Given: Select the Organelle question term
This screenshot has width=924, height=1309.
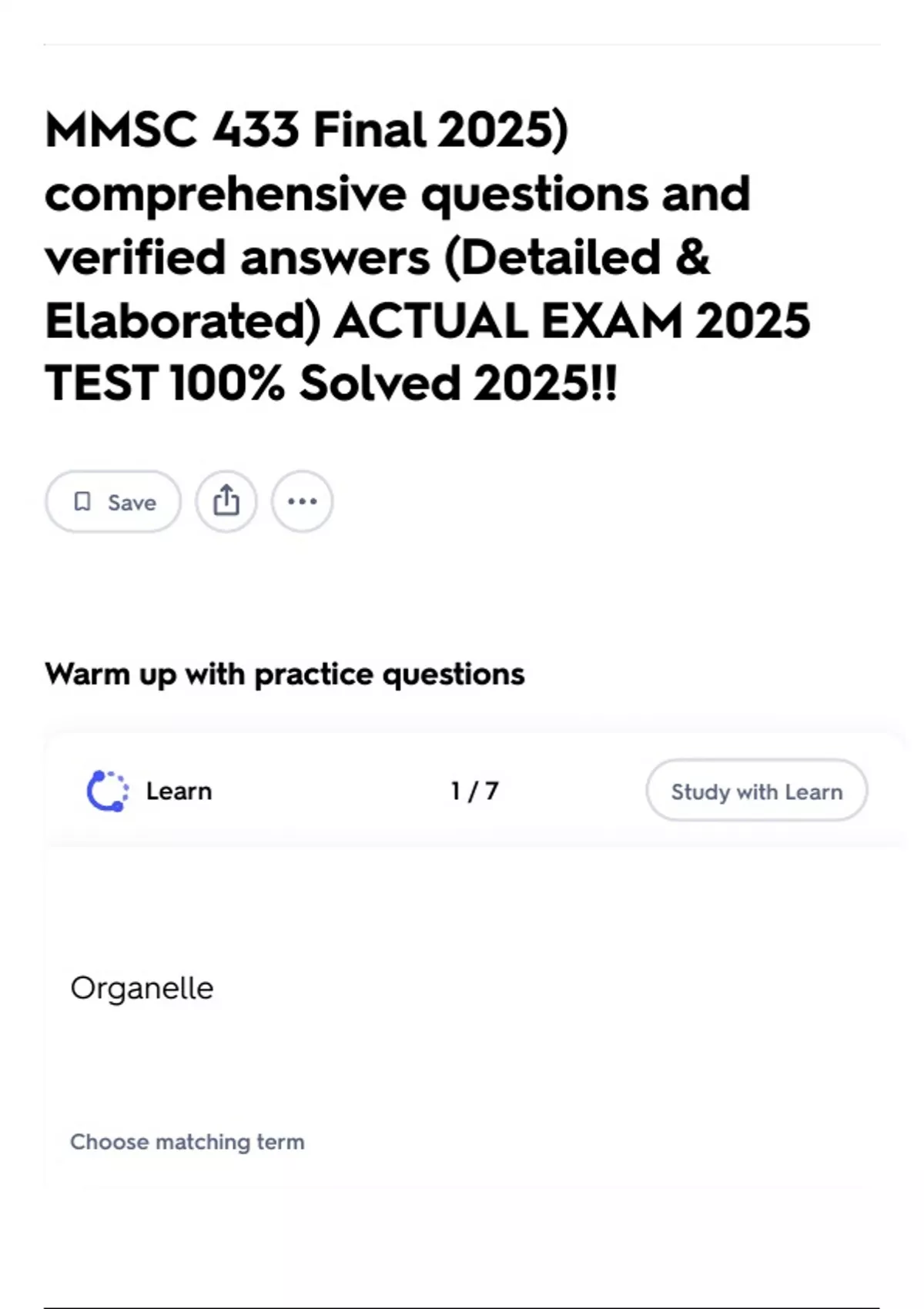Looking at the screenshot, I should point(142,988).
